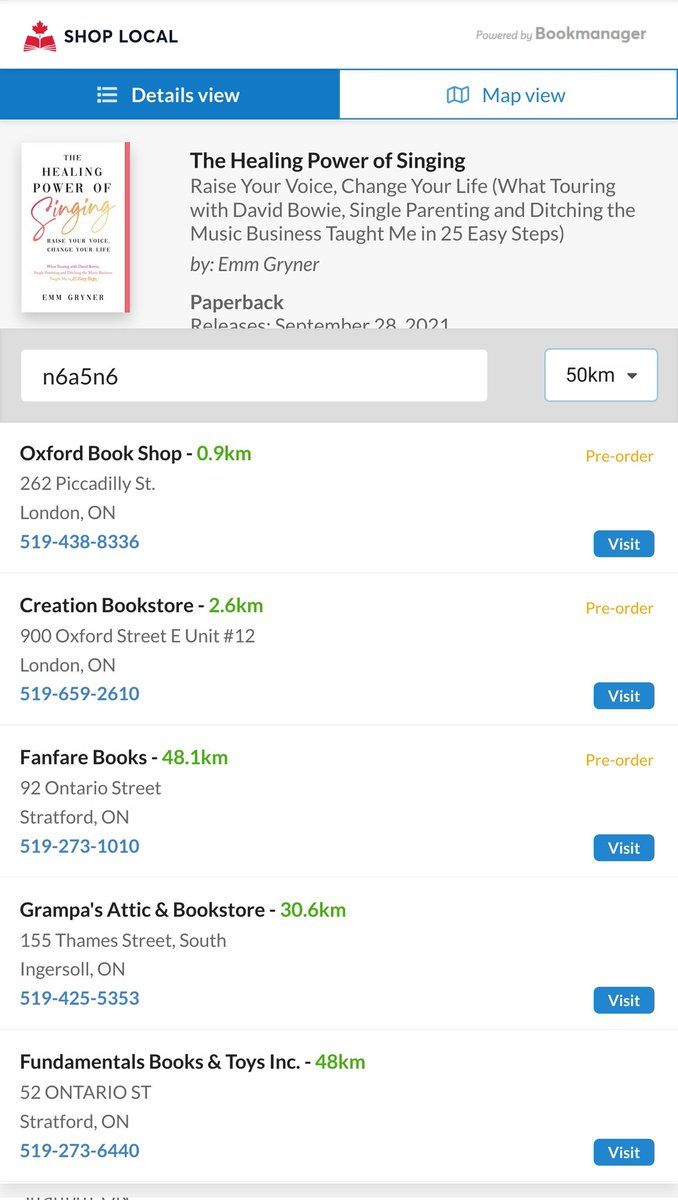The width and height of the screenshot is (678, 1200).
Task: Call Creation Bookstore at 519-659-2610
Action: pos(80,693)
